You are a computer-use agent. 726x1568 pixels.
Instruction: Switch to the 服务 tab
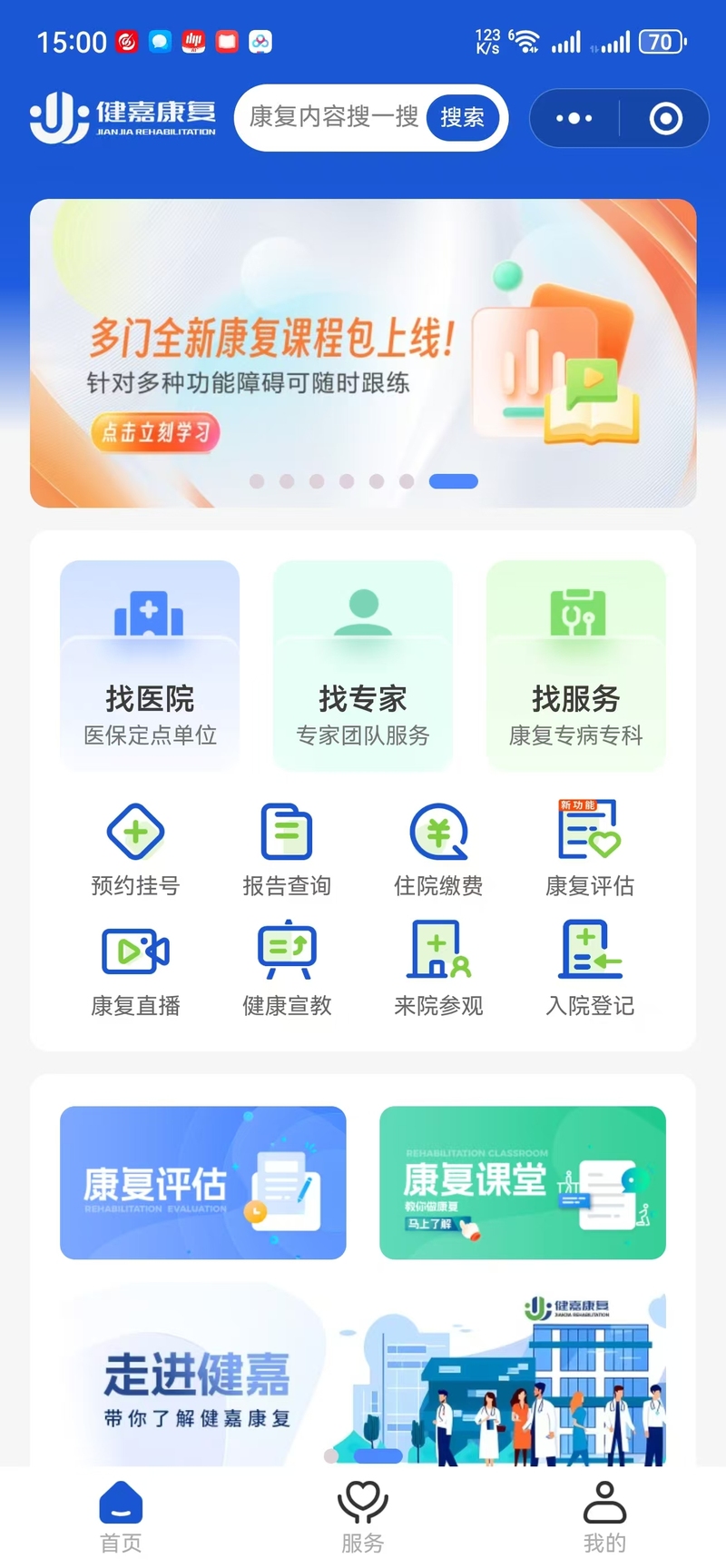(363, 1517)
